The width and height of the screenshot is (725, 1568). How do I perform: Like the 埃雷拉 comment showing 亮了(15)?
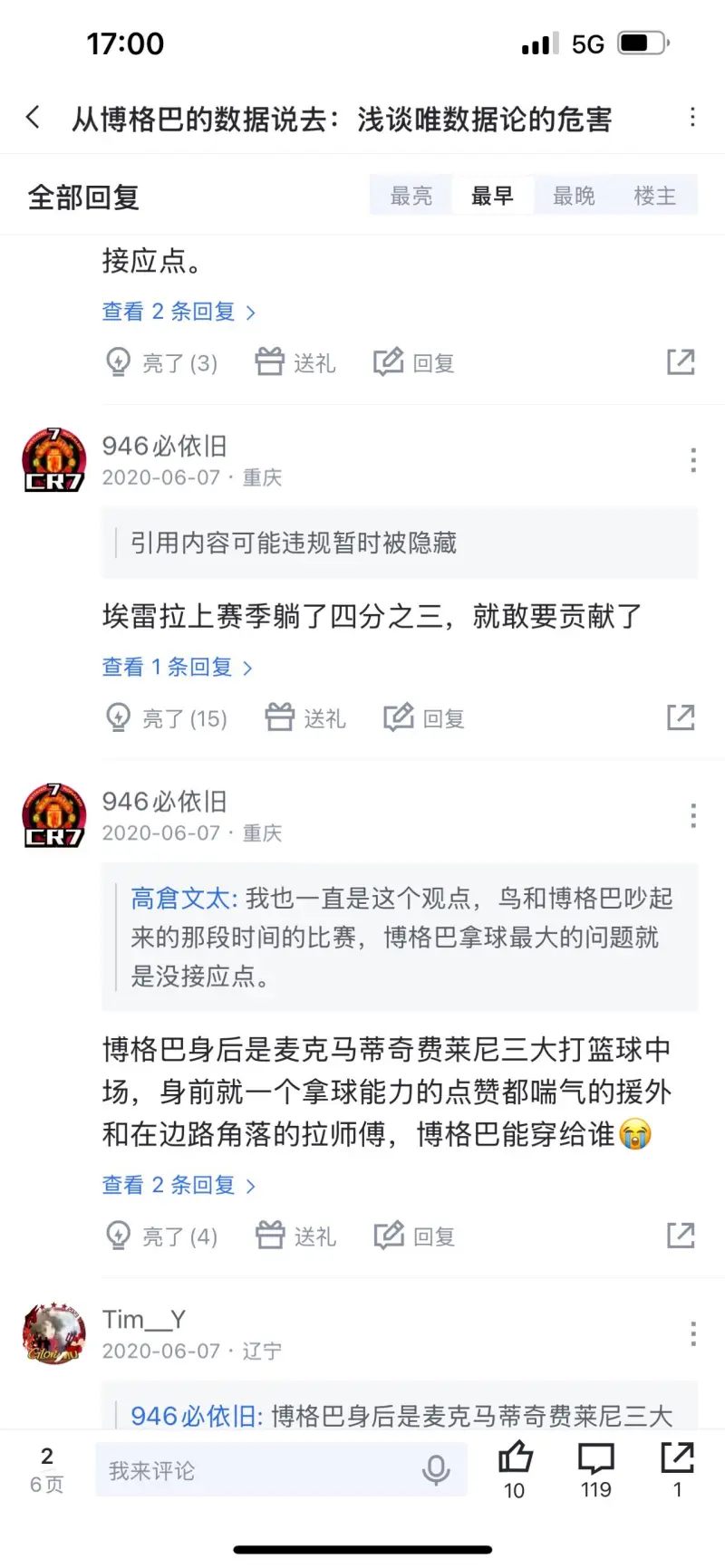(x=167, y=718)
